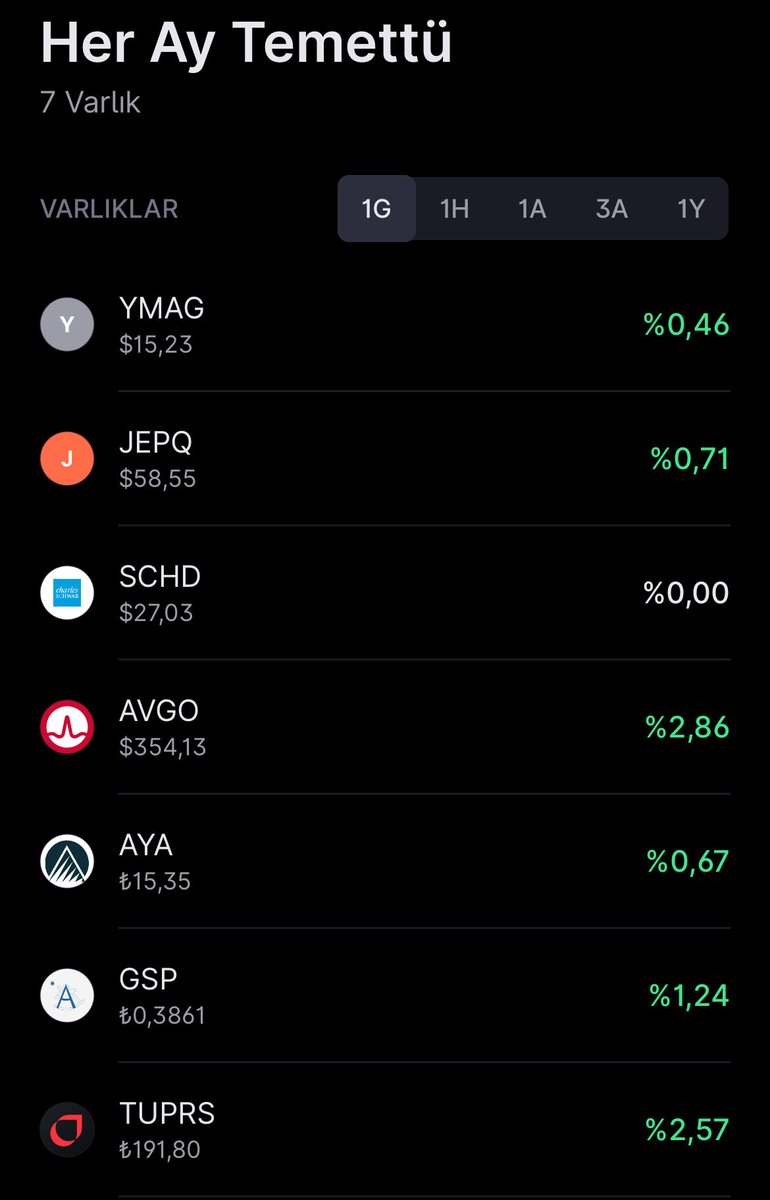This screenshot has height=1200, width=770.
Task: Select the 3A time range
Action: click(611, 209)
